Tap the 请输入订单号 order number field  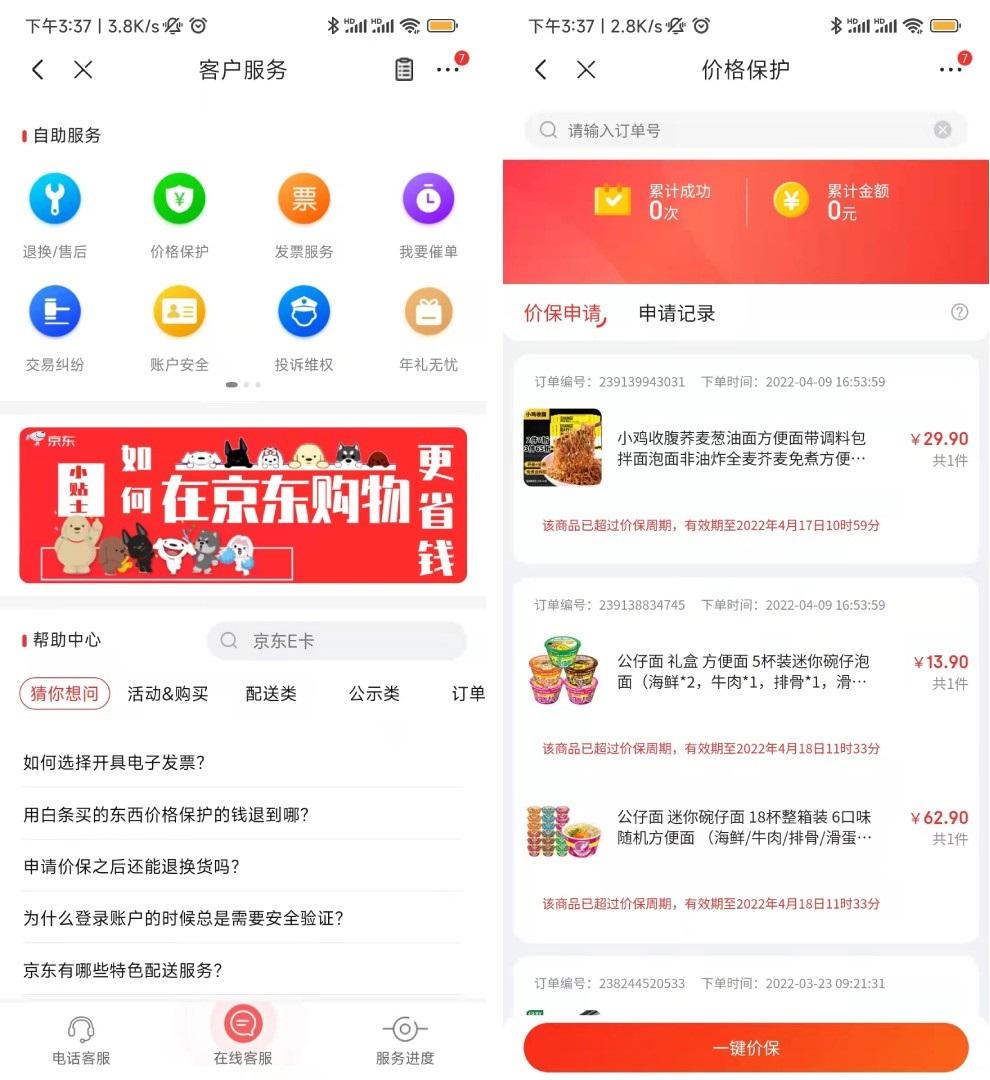pos(740,130)
